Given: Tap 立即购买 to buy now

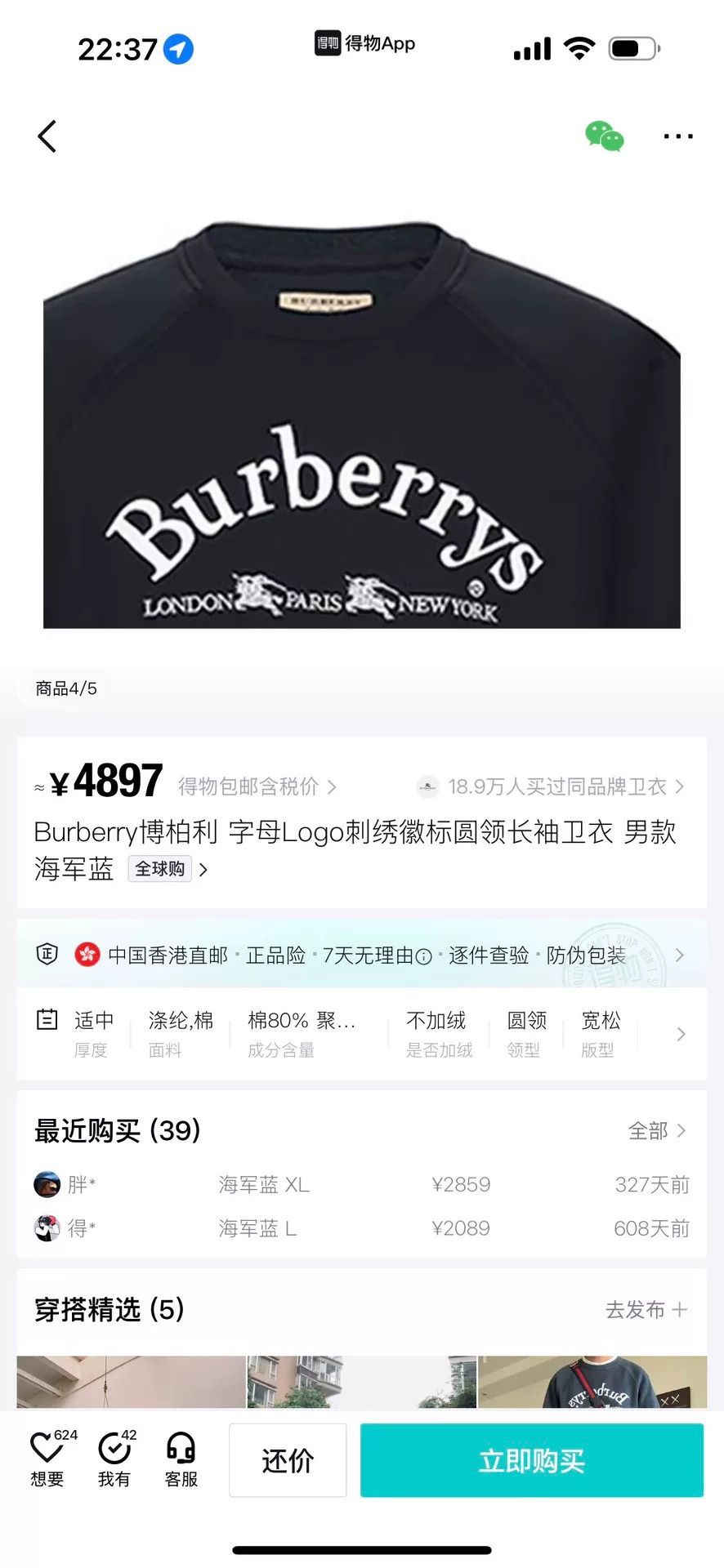Looking at the screenshot, I should point(532,1460).
